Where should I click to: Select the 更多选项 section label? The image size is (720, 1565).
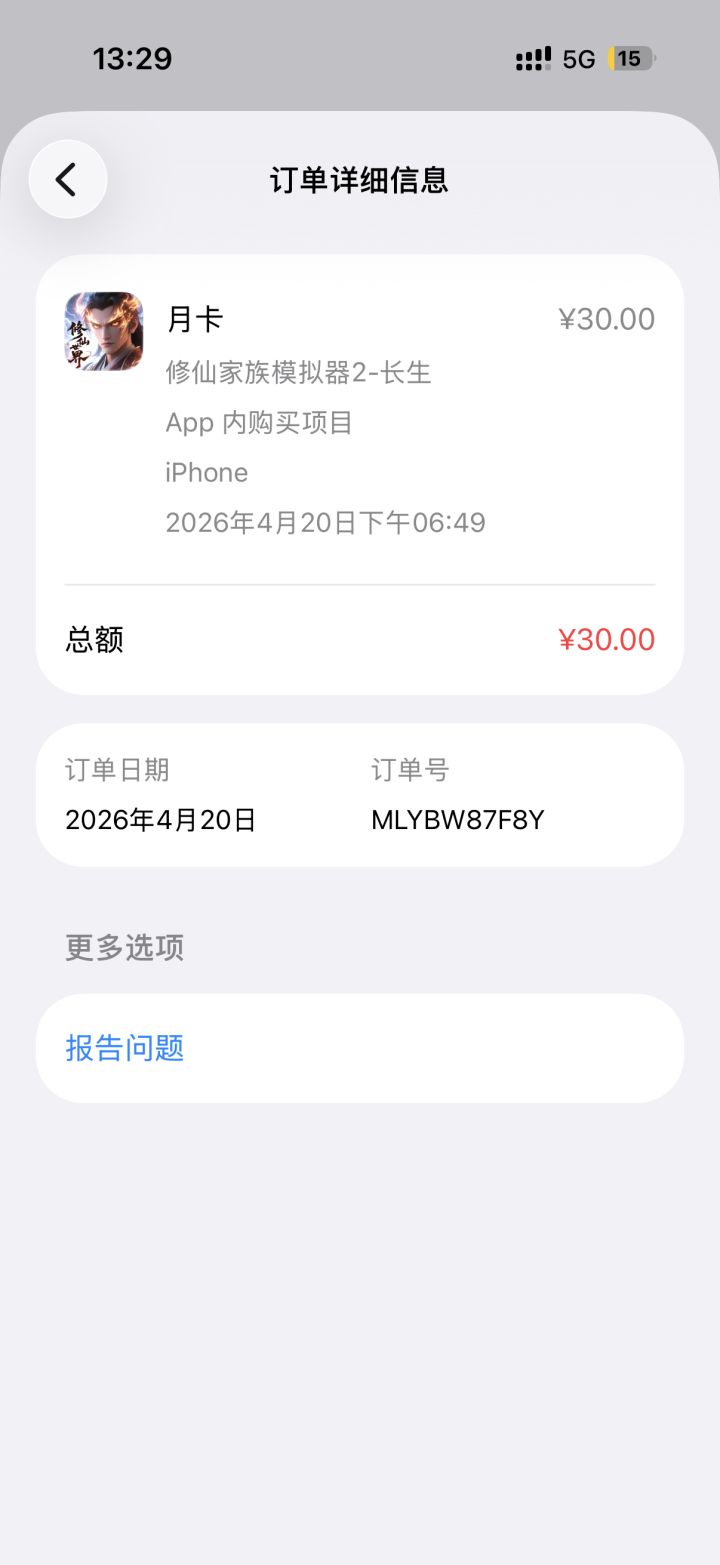(x=122, y=947)
